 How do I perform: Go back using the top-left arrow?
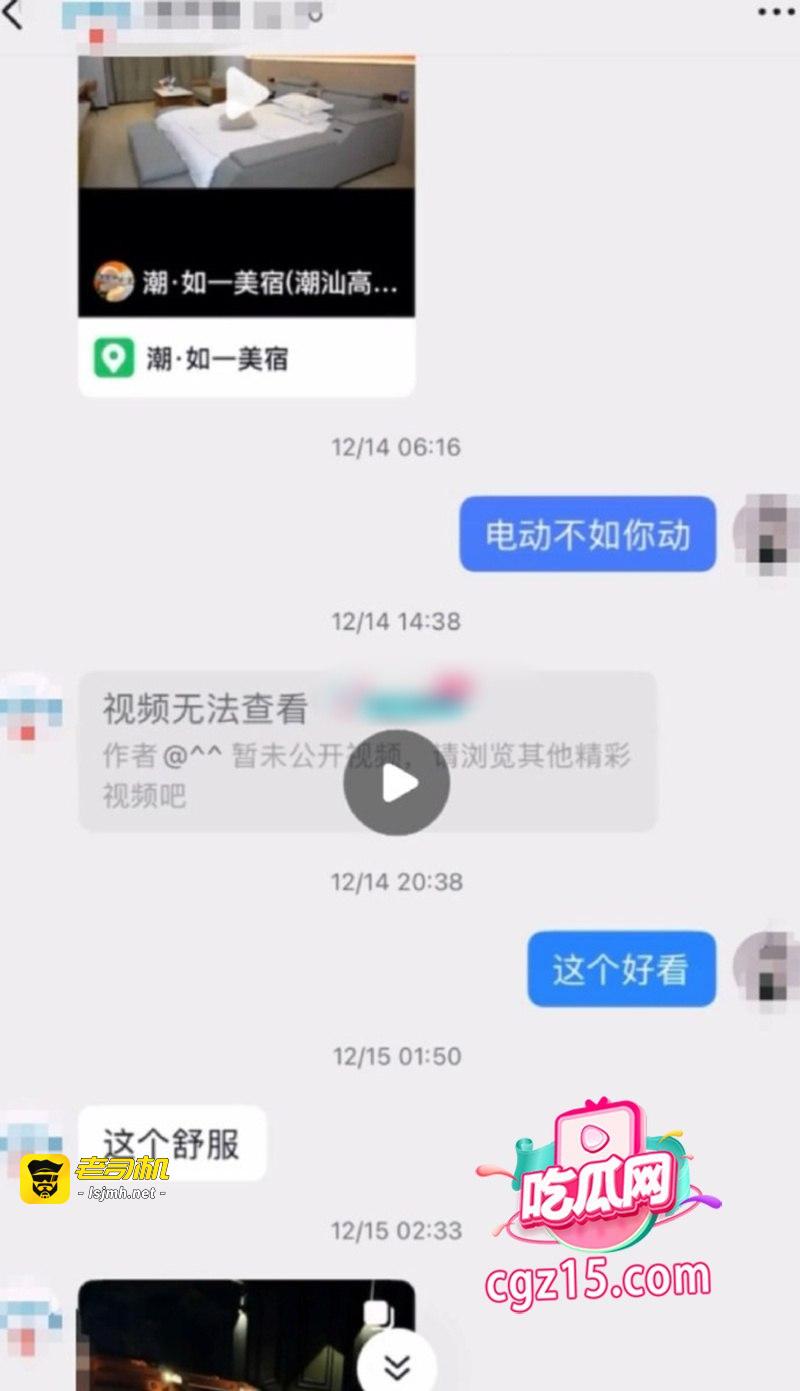pyautogui.click(x=13, y=14)
